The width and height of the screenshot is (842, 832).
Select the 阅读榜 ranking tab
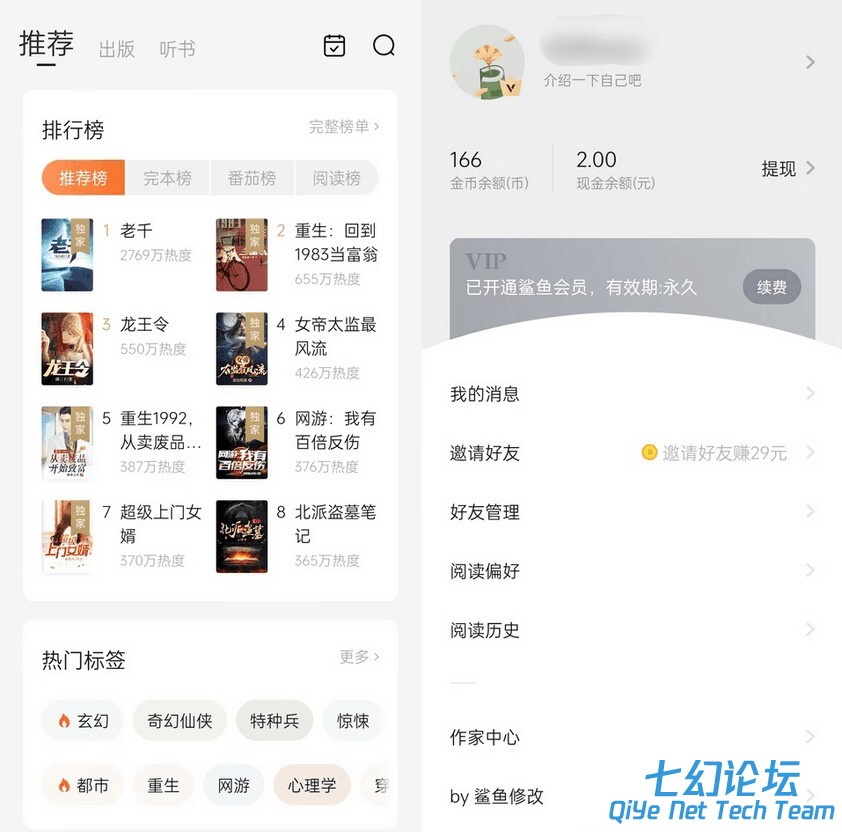(x=336, y=178)
